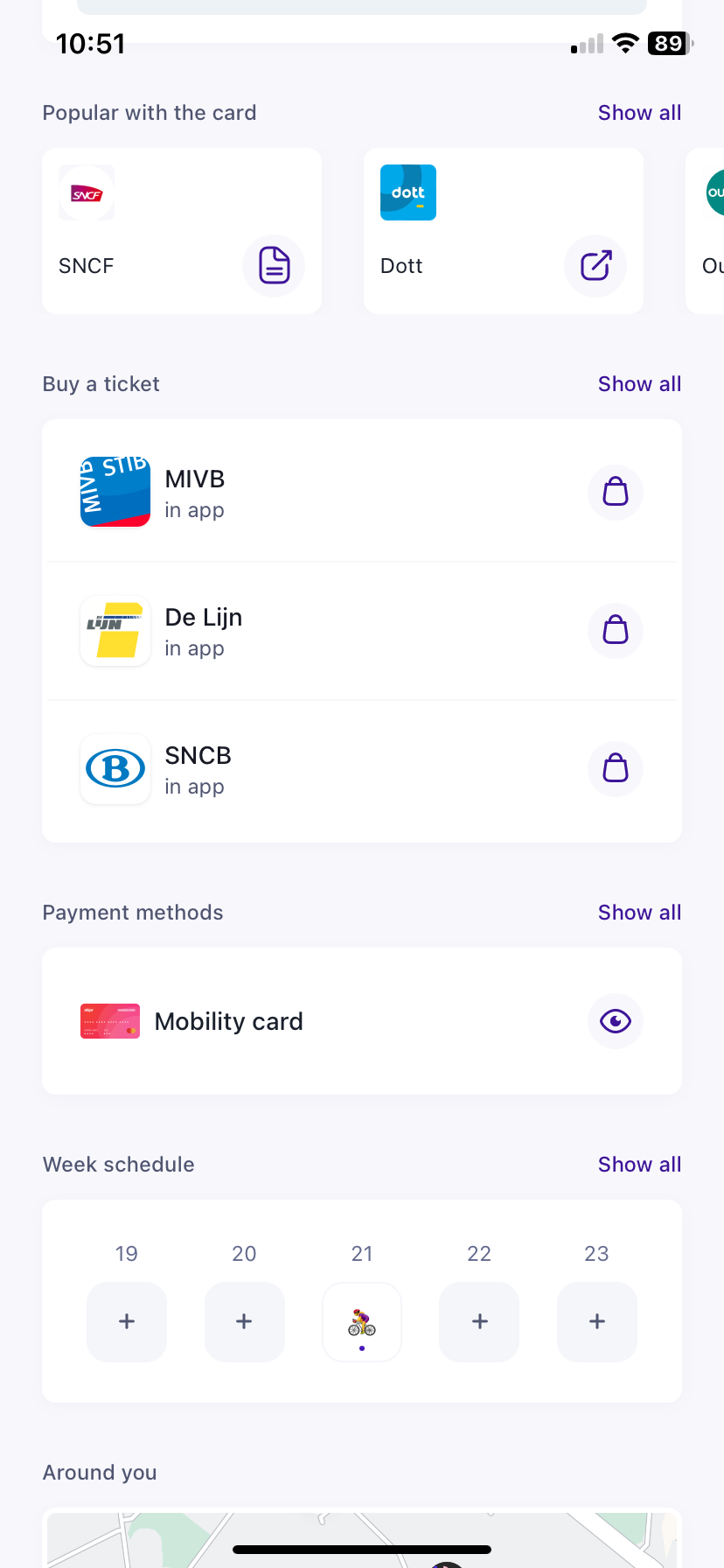724x1568 pixels.
Task: Select the Dott app logo
Action: [x=407, y=192]
